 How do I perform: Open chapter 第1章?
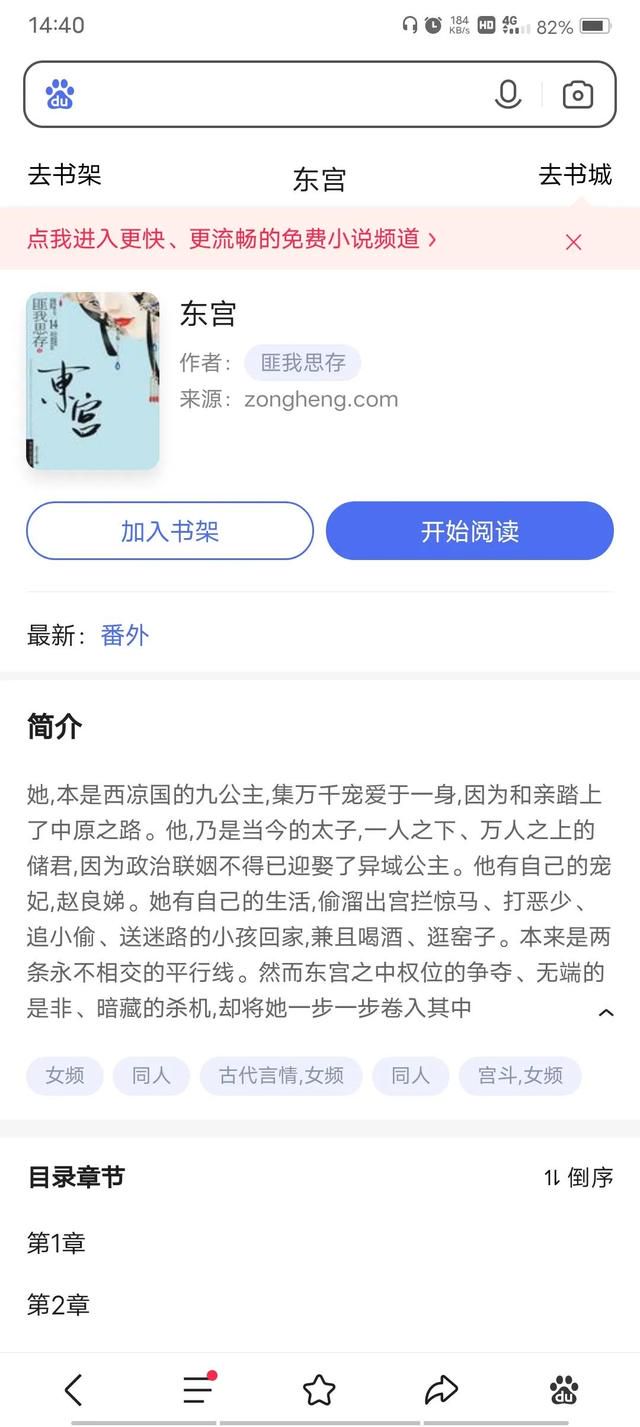click(x=57, y=1243)
